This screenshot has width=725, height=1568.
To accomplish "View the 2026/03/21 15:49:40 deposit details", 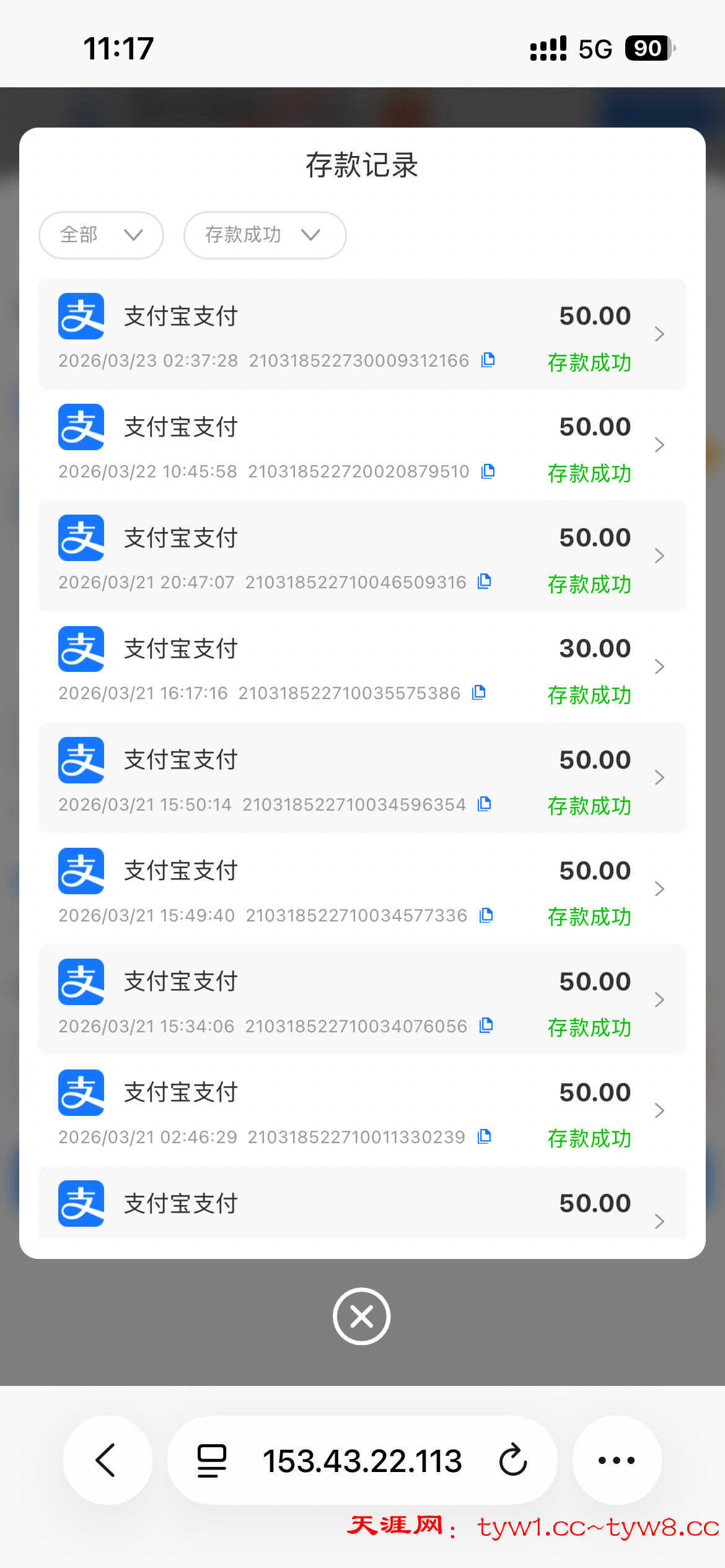I will tap(362, 889).
